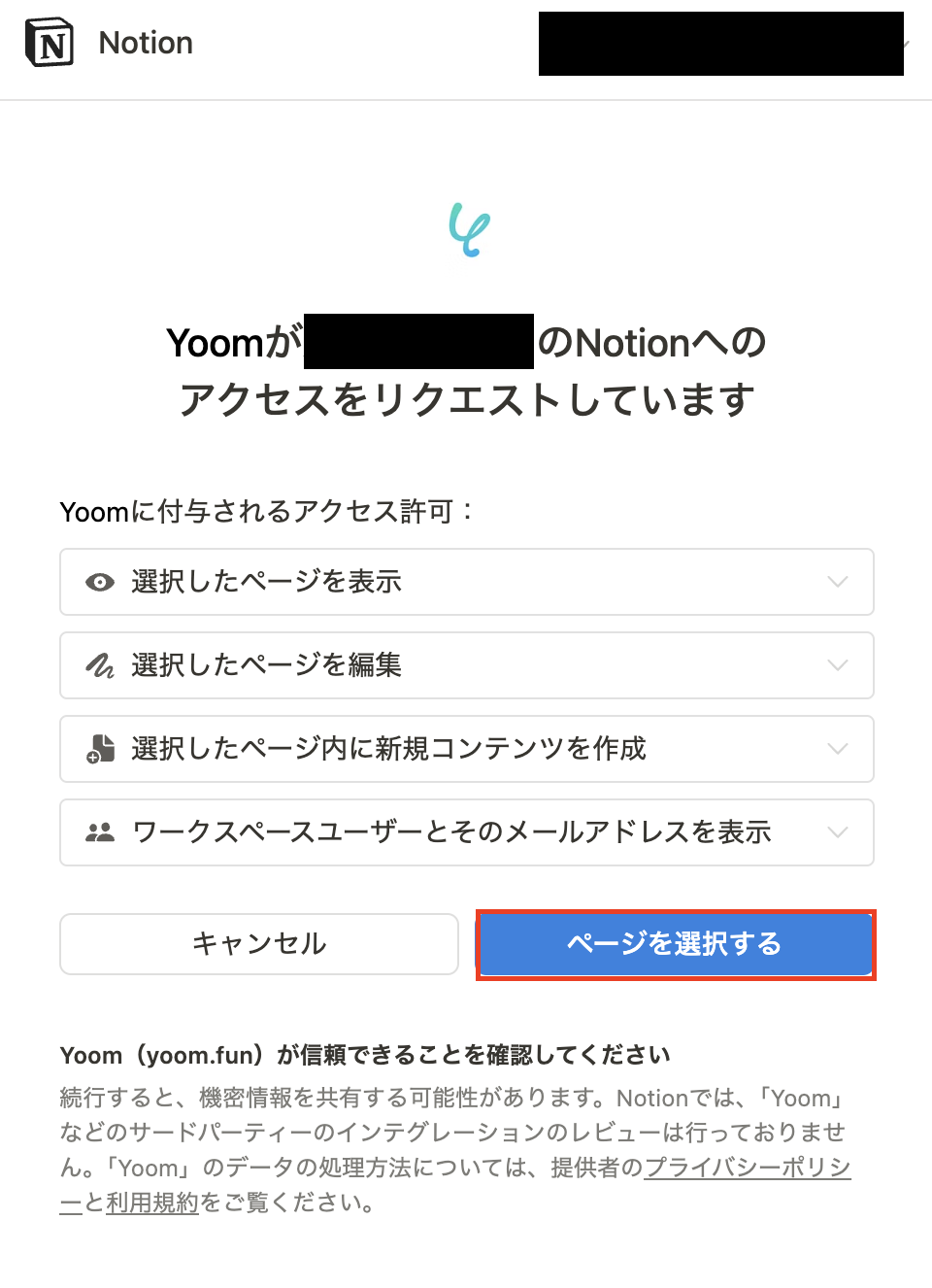Select the 選択したページを編集 permission row

466,665
